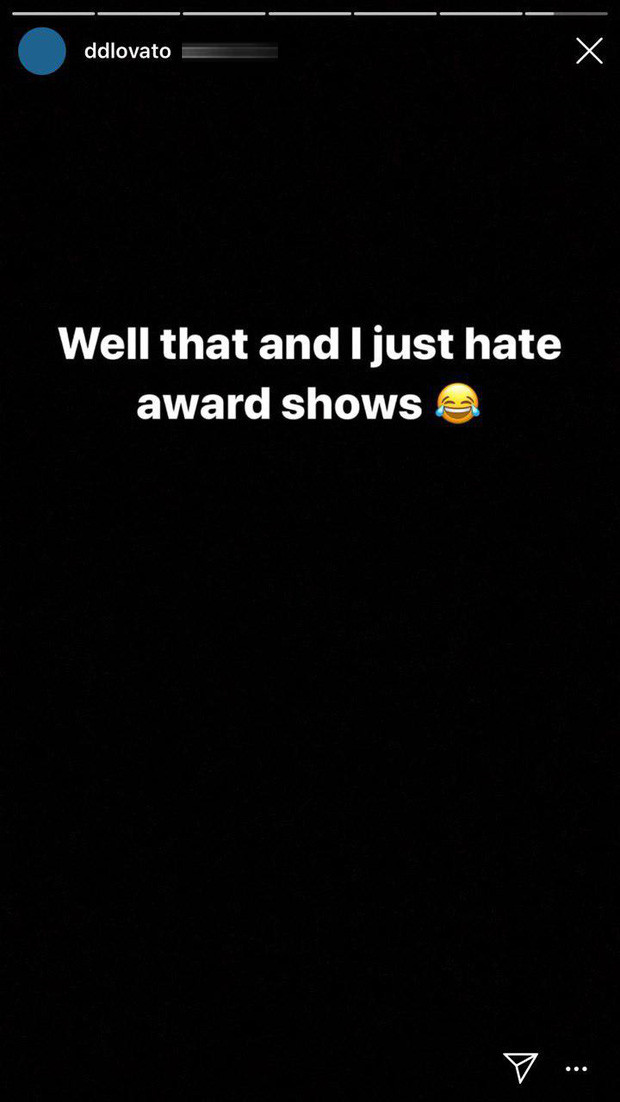Close the story viewer
Viewport: 620px width, 1102px height.
[589, 51]
